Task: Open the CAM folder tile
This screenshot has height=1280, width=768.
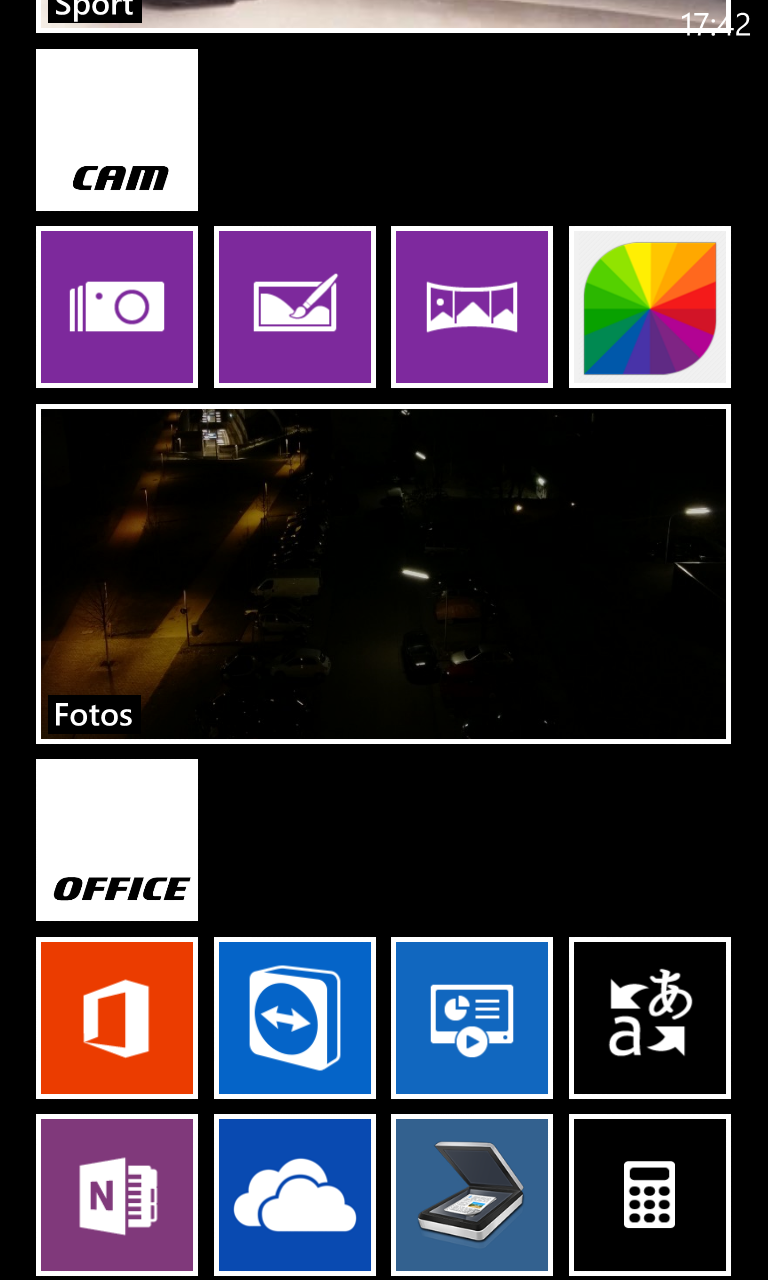Action: click(117, 130)
